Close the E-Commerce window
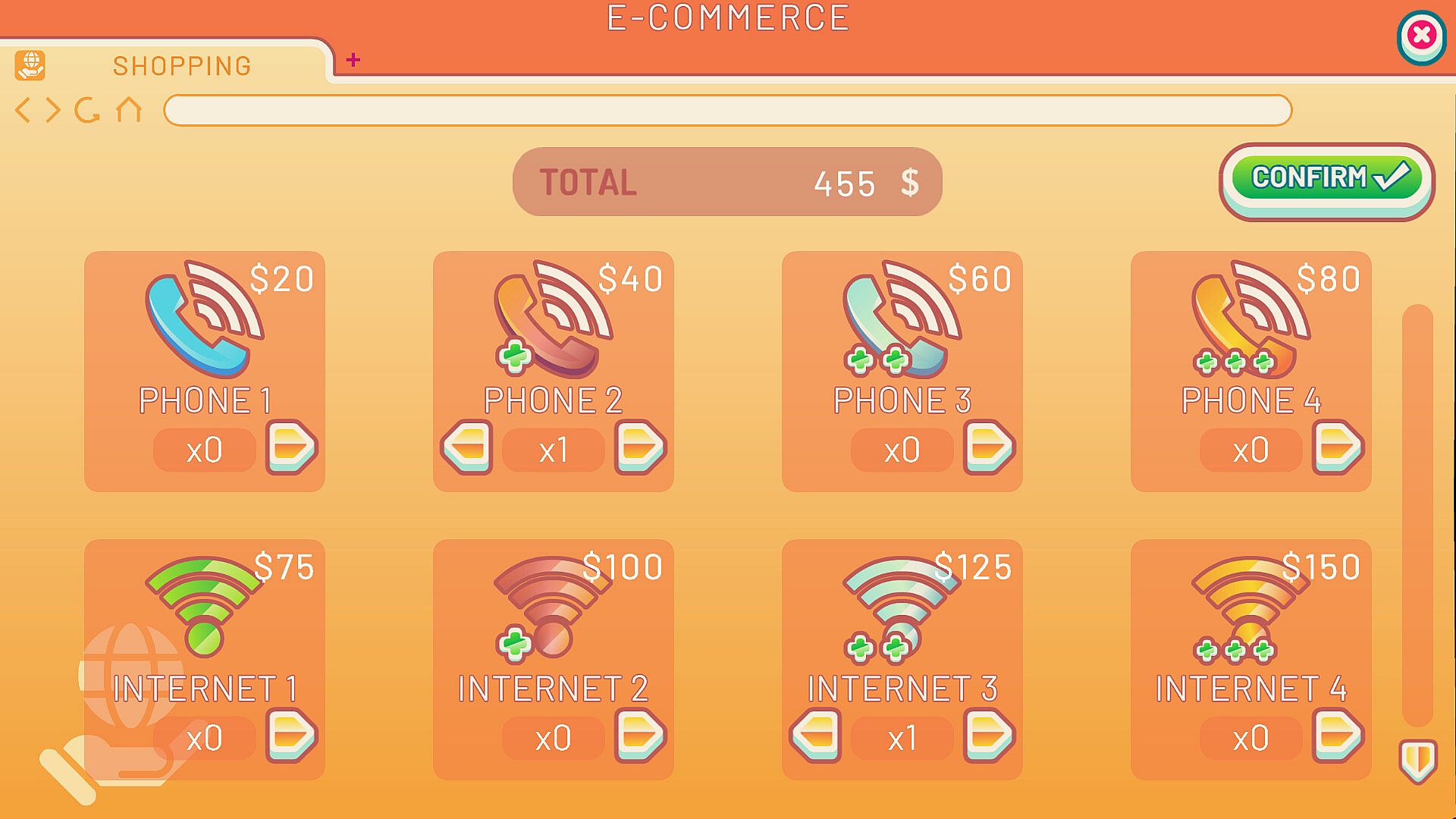Screen dimensions: 1456x819 click(1421, 36)
